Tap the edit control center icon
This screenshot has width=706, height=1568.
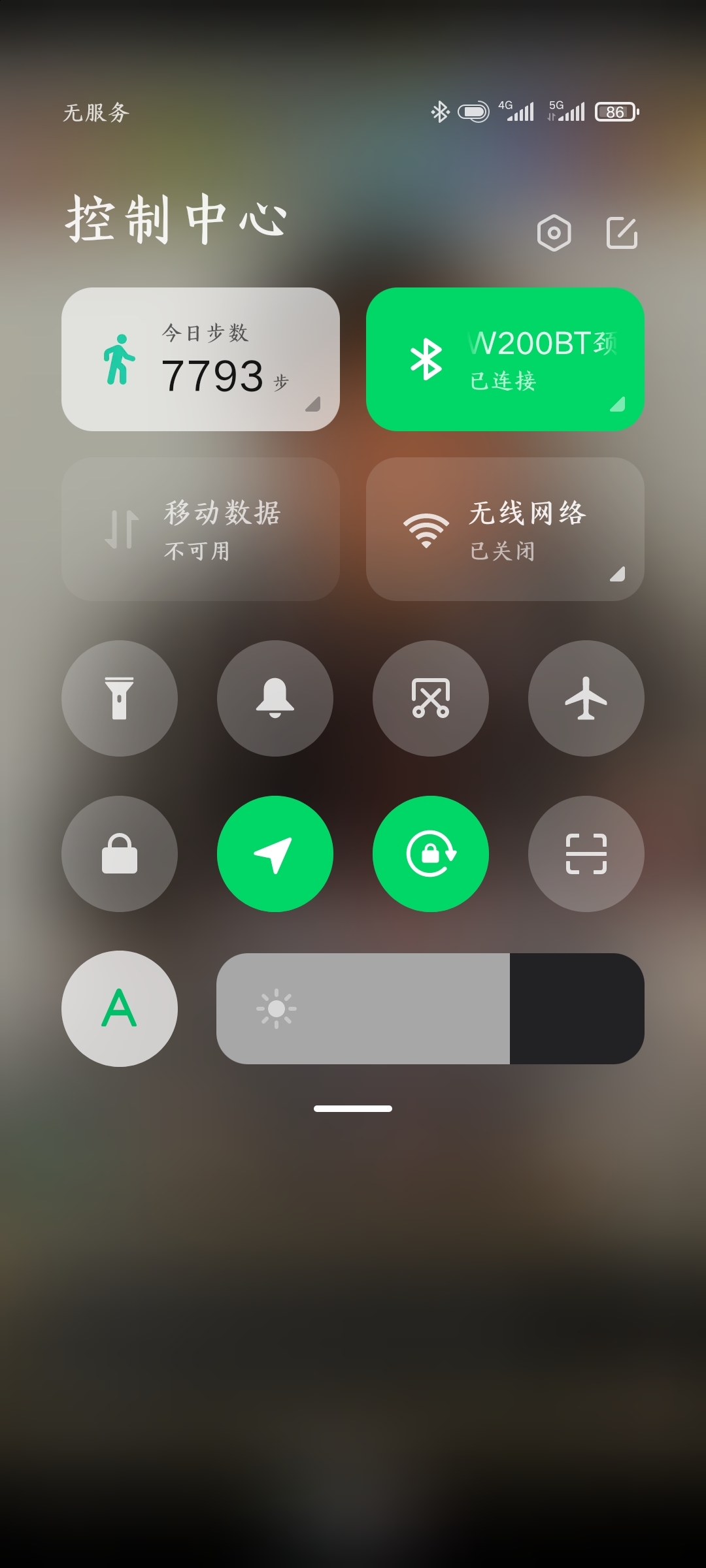(622, 233)
